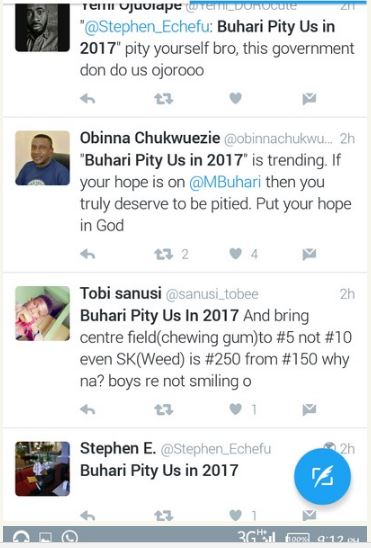Screen dimensions: 371x548
Task: Open Obinna Chukwuezie's profile picture
Action: click(x=42, y=158)
